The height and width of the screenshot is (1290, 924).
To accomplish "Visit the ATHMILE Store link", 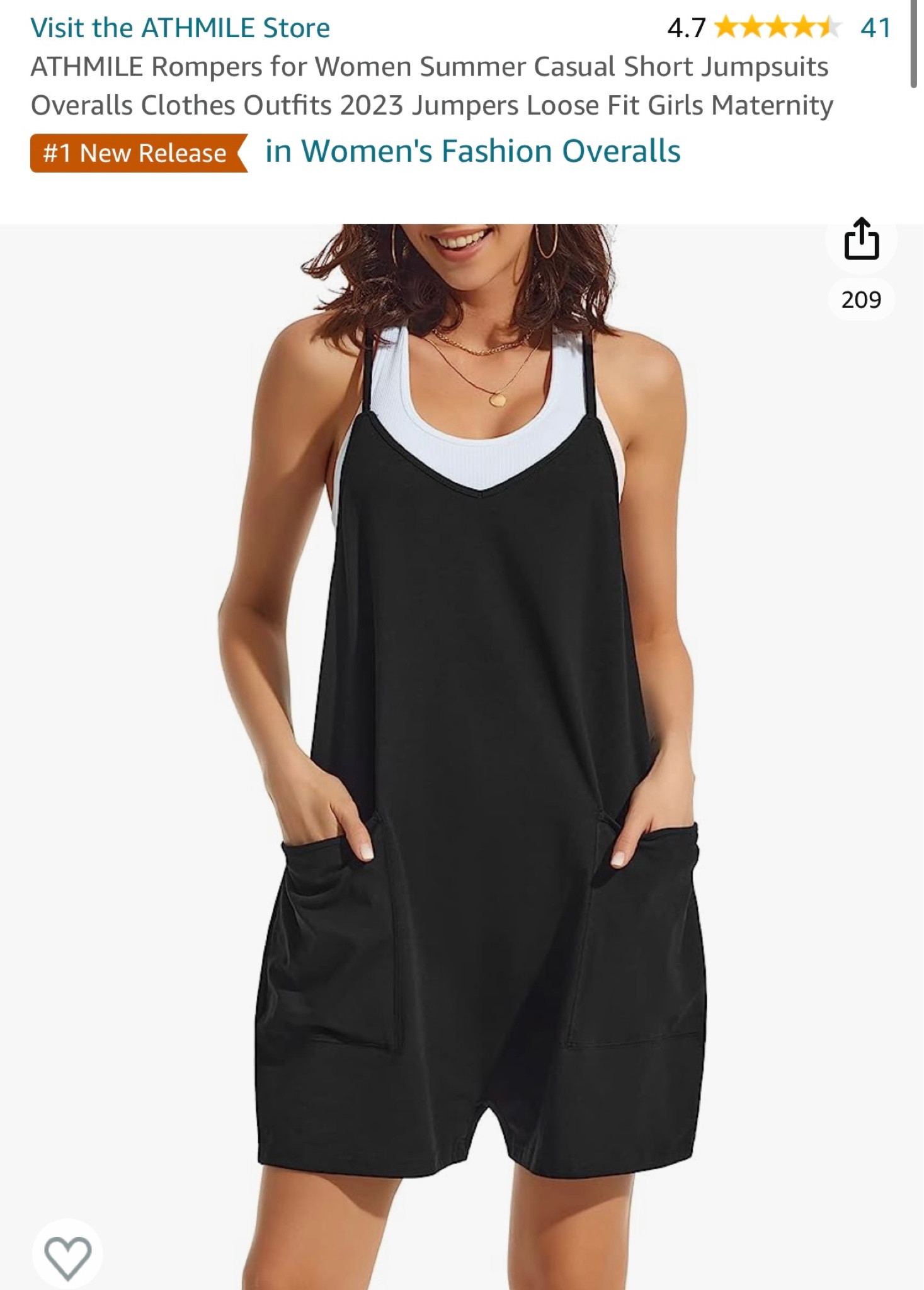I will pyautogui.click(x=180, y=28).
